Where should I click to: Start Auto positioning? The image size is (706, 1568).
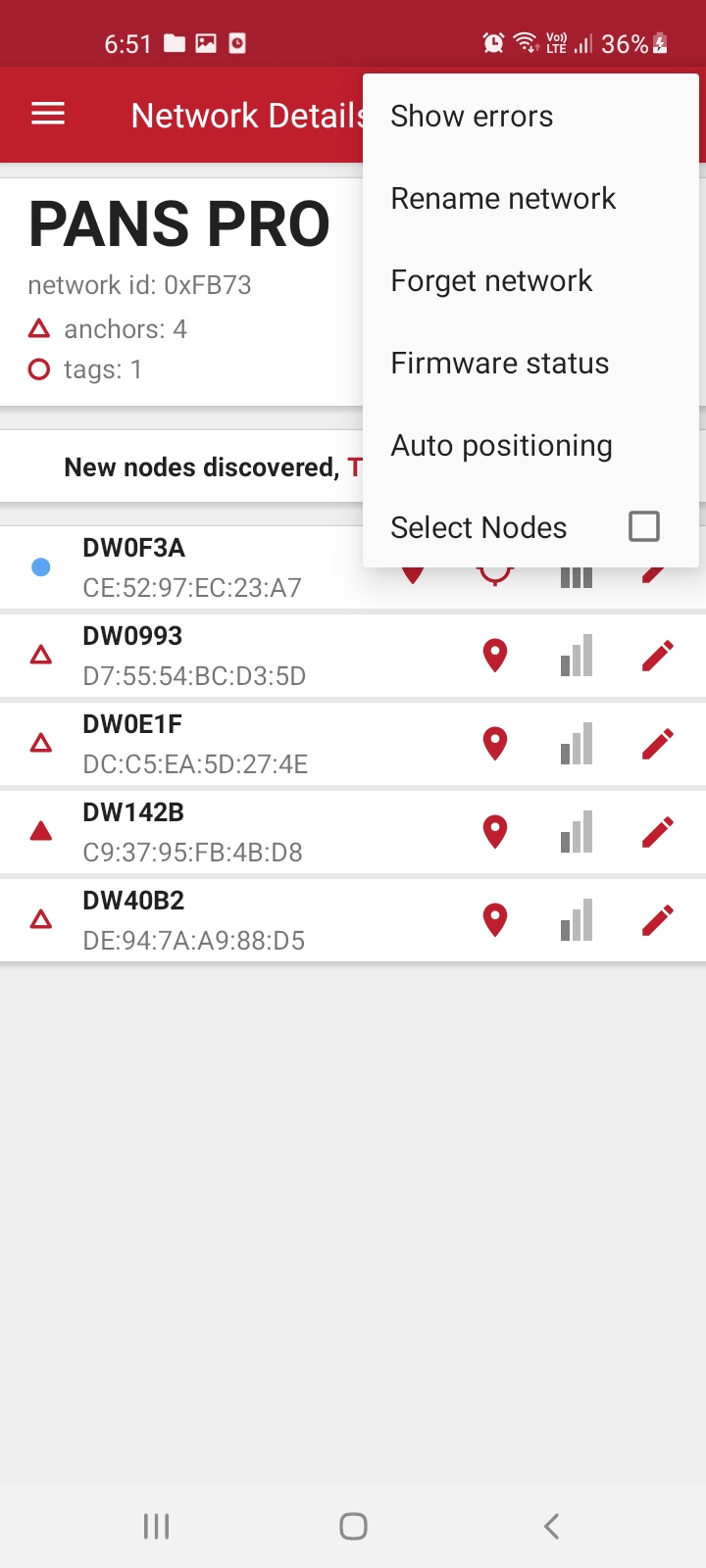point(530,445)
